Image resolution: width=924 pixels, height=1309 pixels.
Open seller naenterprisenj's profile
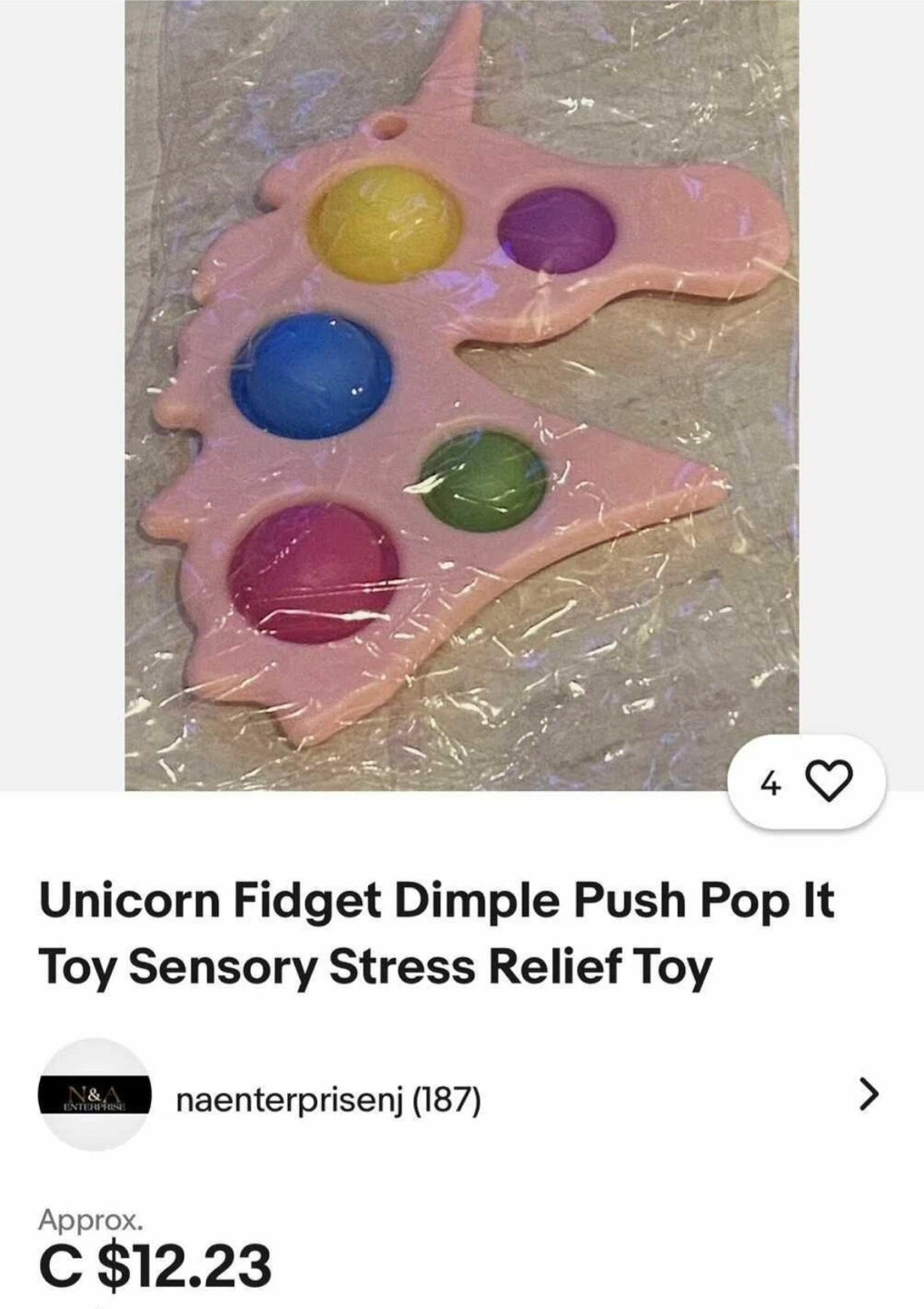coord(328,1100)
